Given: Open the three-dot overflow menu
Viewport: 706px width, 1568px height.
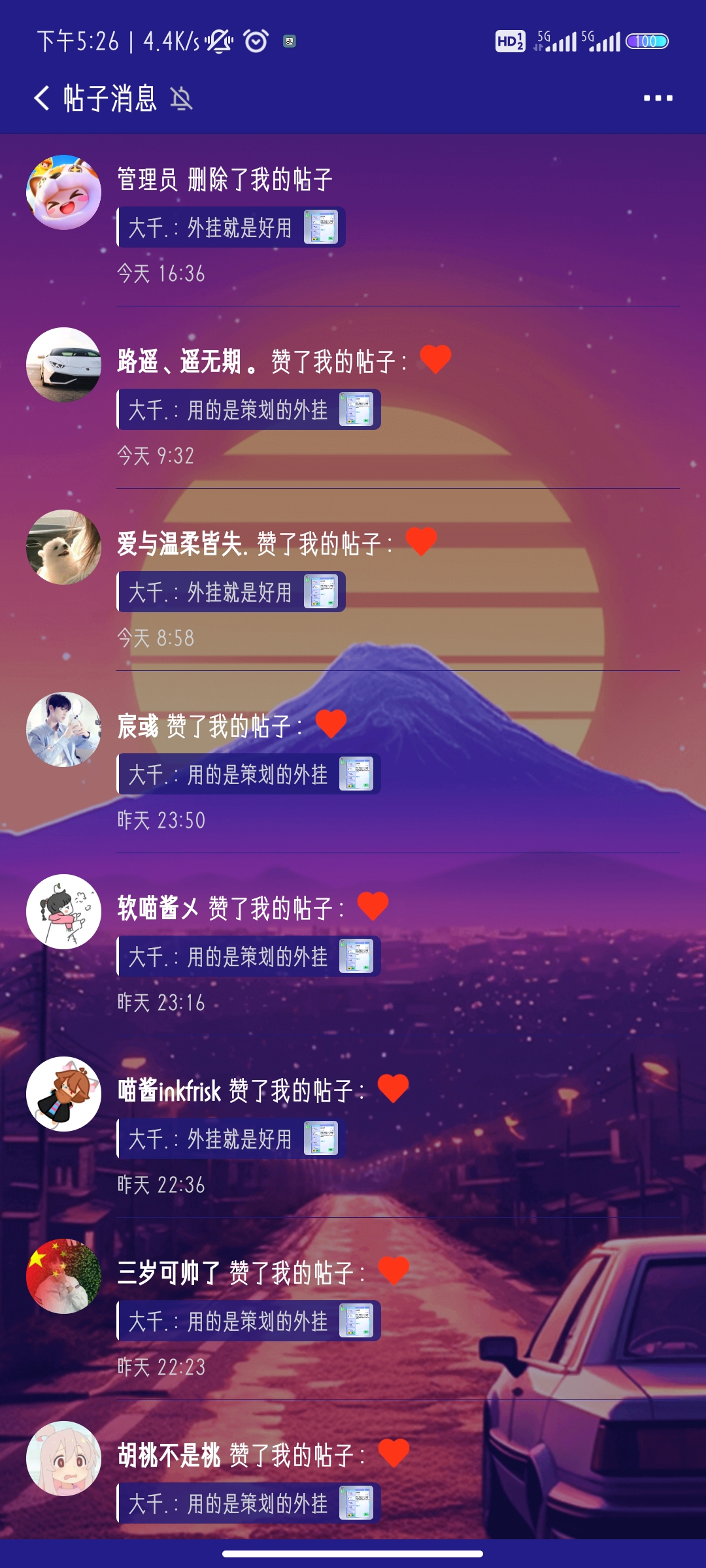Looking at the screenshot, I should [658, 99].
